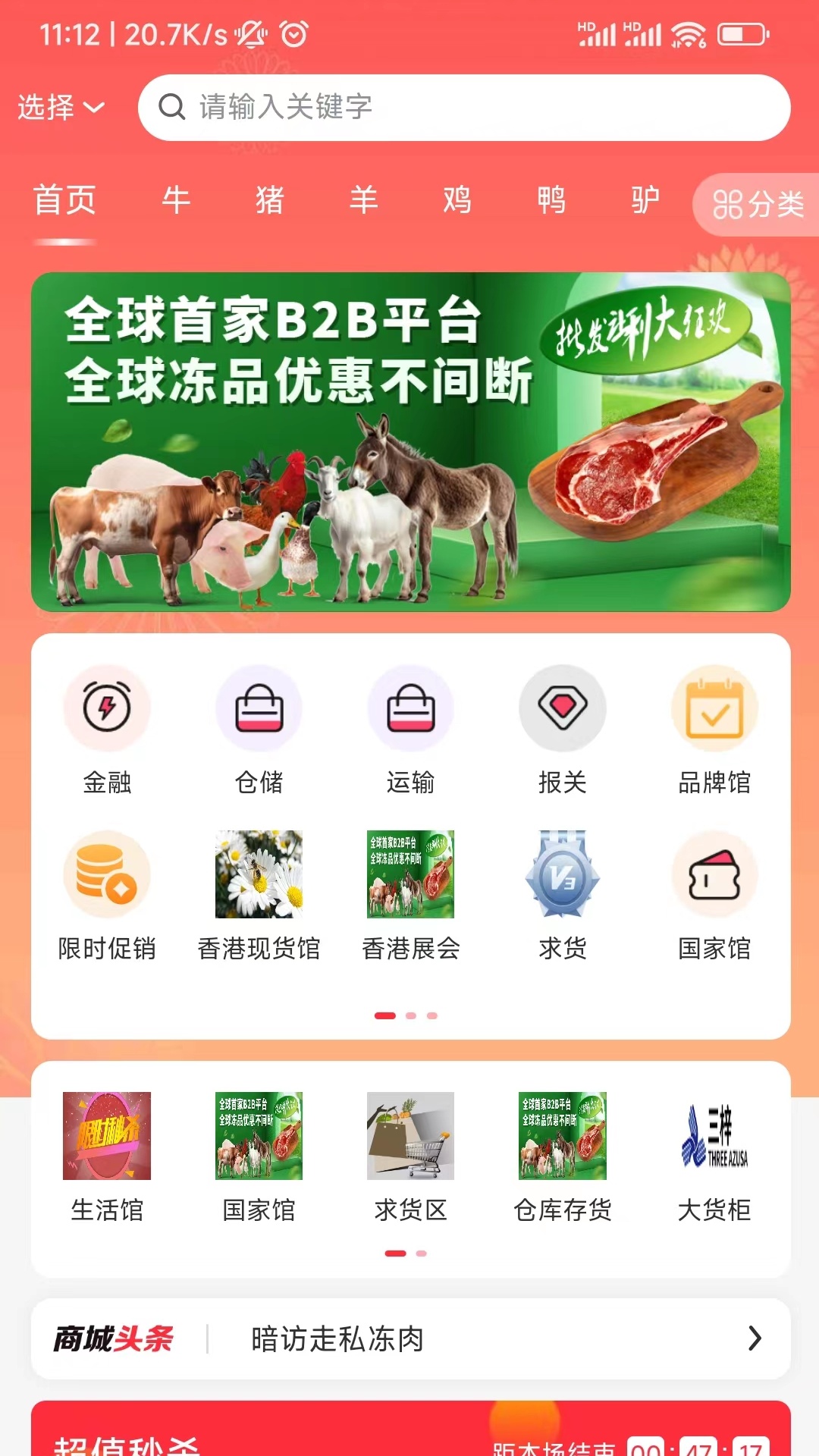The width and height of the screenshot is (819, 1456).
Task: Select the 驴 (Donkey) category tab
Action: click(643, 200)
